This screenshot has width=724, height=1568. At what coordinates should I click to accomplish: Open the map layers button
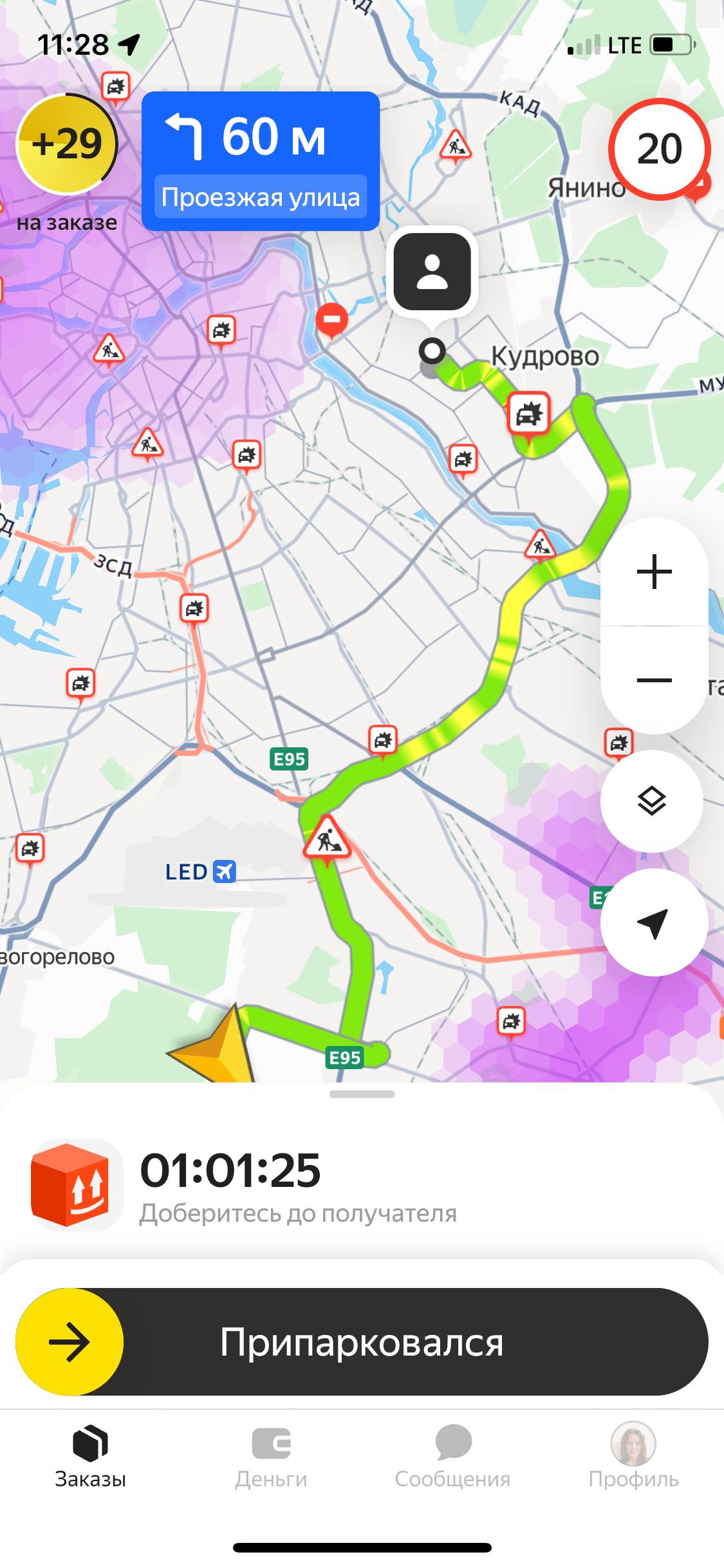point(651,801)
